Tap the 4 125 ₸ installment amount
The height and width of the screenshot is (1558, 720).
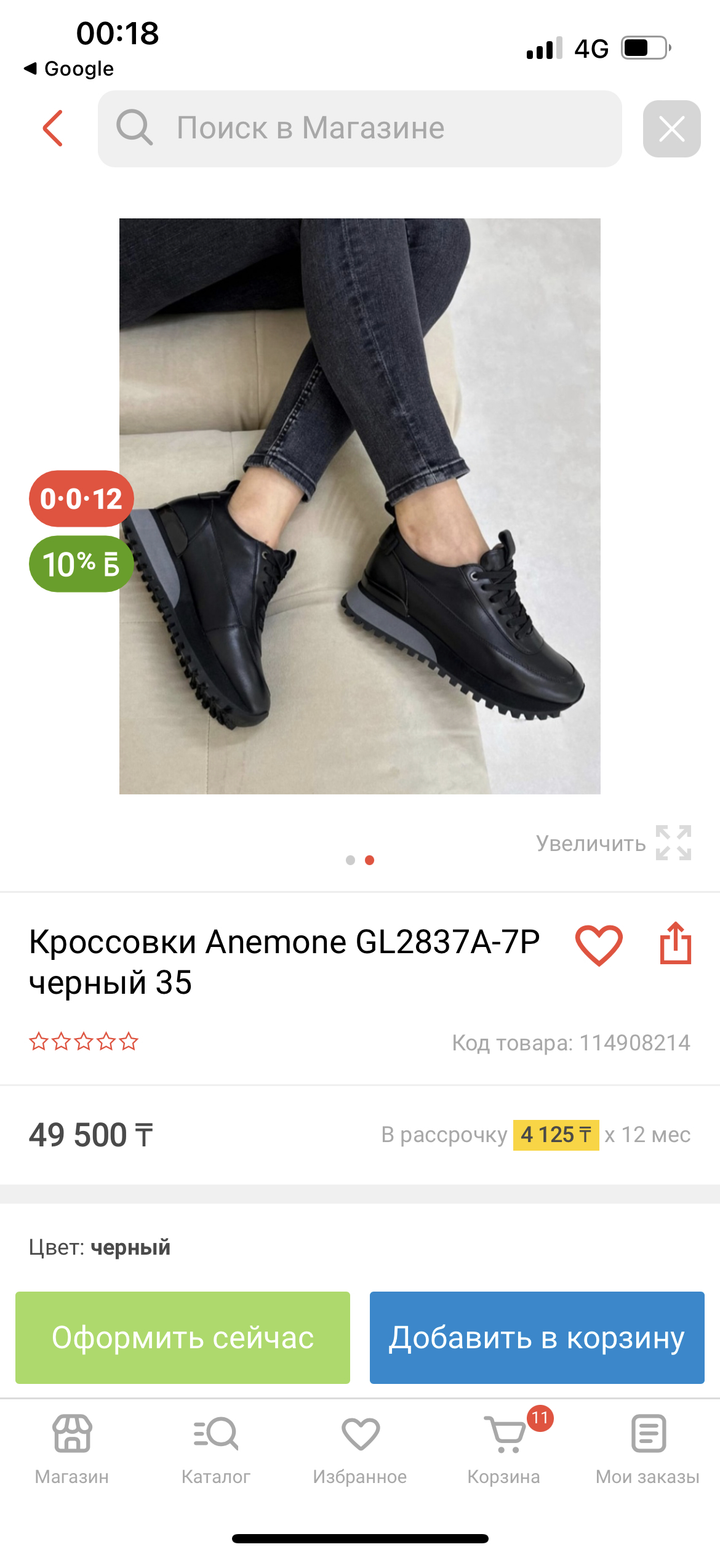click(556, 1134)
